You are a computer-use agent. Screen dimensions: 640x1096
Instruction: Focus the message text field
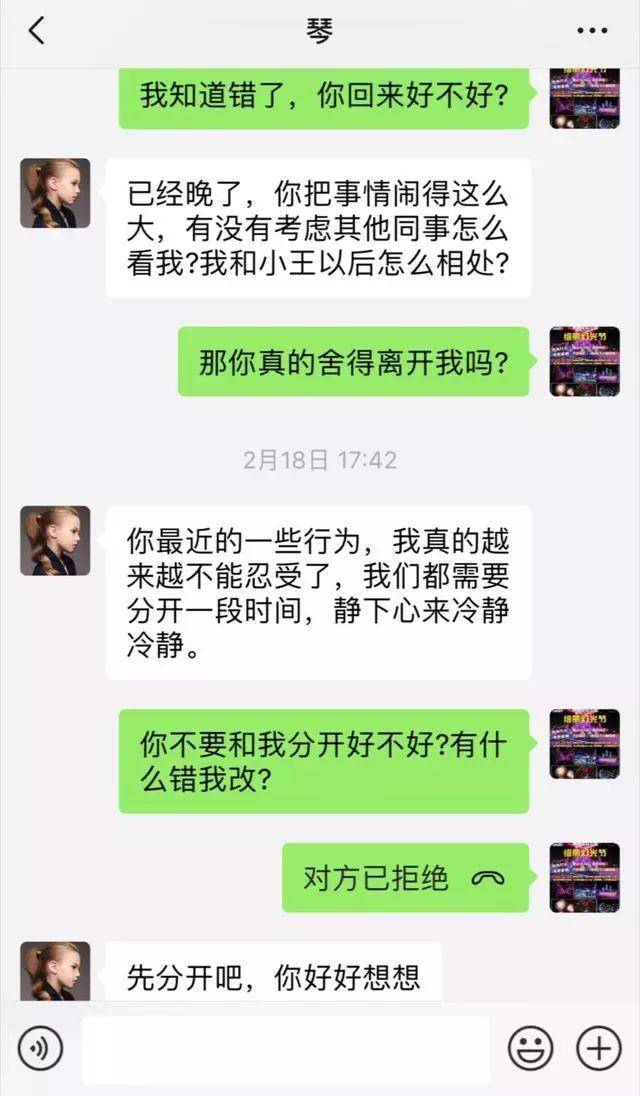(285, 1049)
